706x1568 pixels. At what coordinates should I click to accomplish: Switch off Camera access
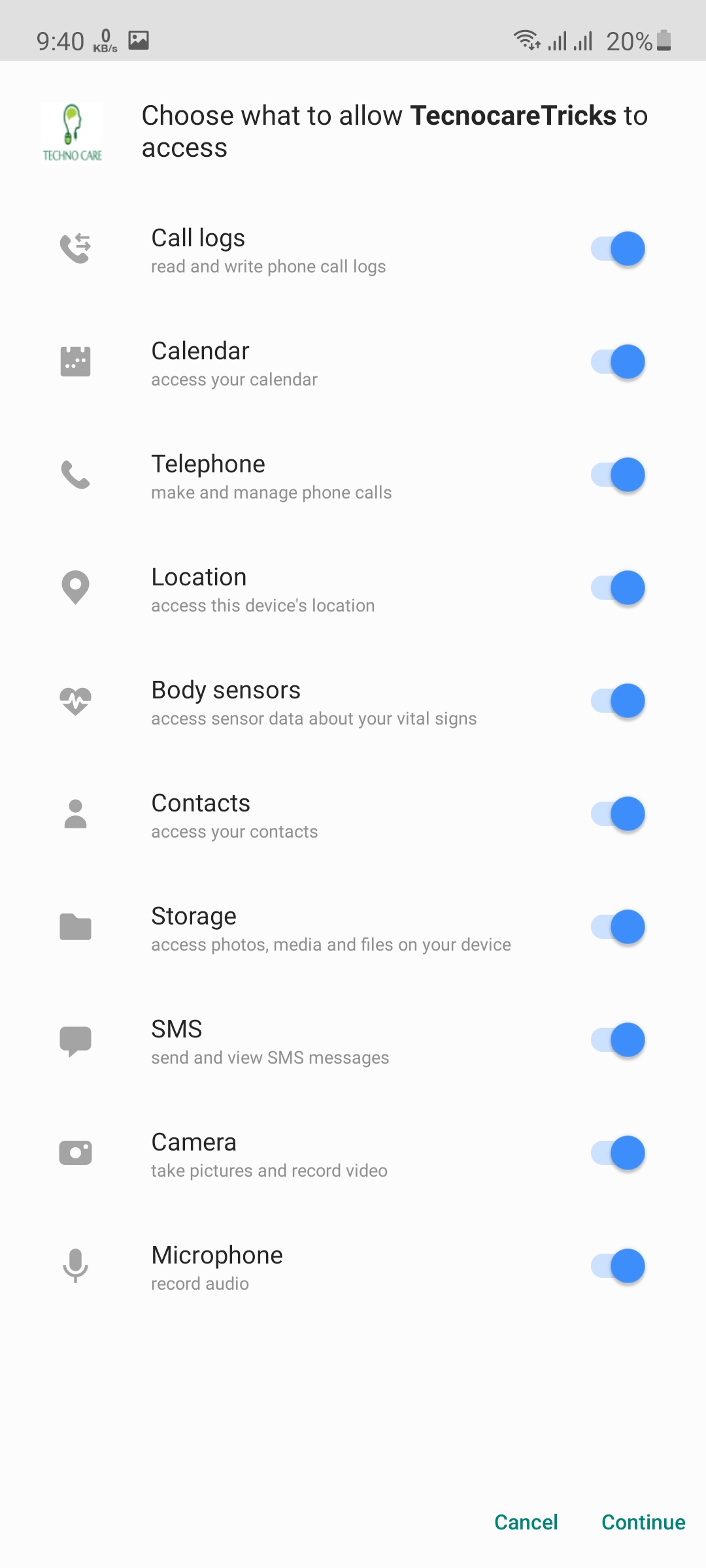pos(618,1153)
